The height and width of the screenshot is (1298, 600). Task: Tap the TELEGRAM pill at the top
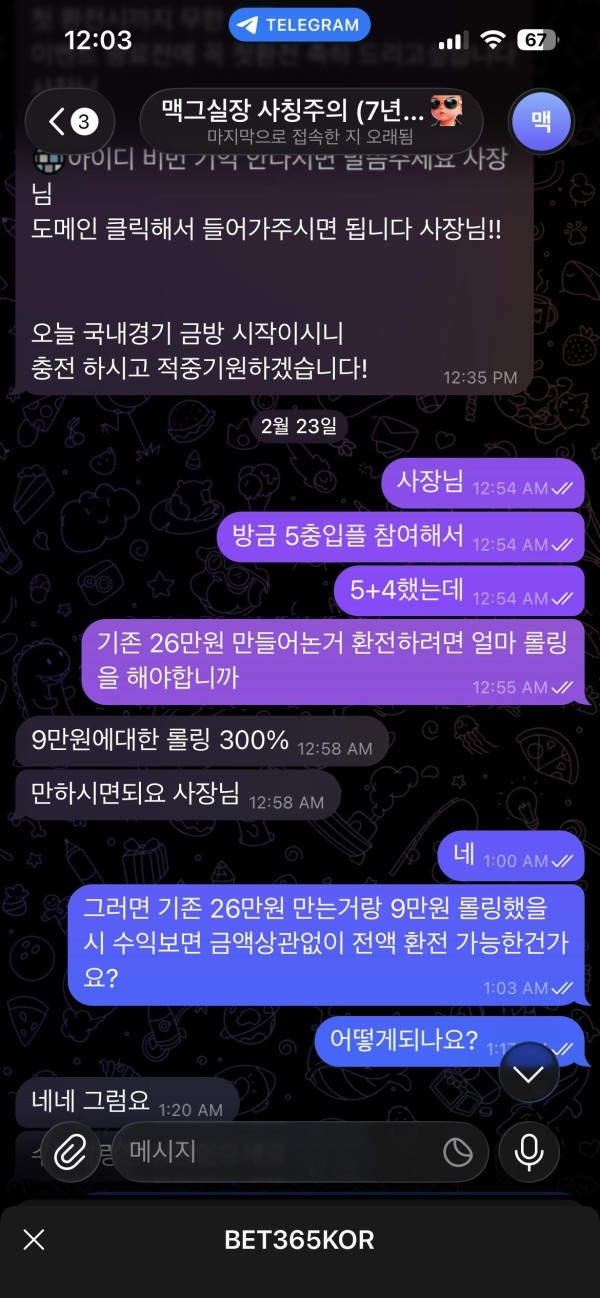click(299, 25)
